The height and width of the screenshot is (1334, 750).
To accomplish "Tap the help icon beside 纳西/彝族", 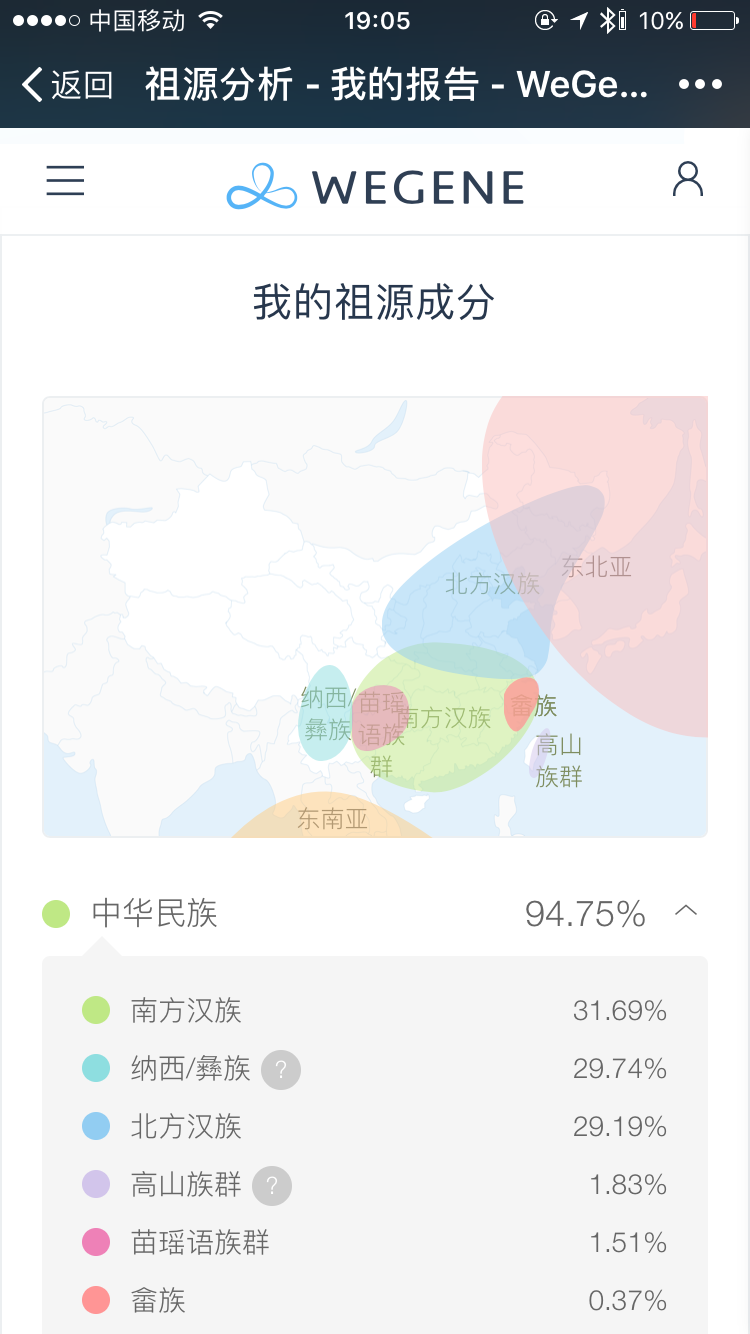I will pyautogui.click(x=281, y=1070).
